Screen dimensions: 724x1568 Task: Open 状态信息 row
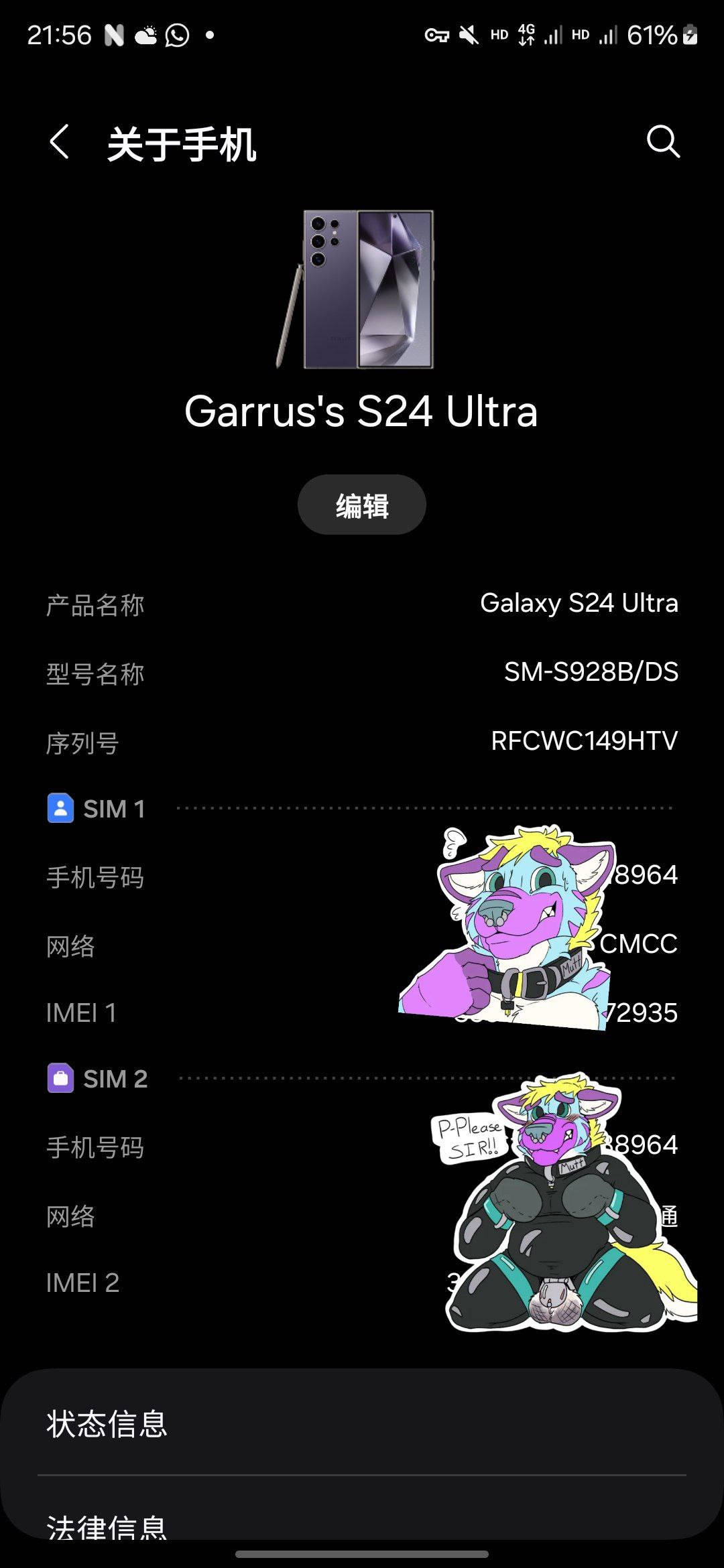click(x=362, y=1424)
